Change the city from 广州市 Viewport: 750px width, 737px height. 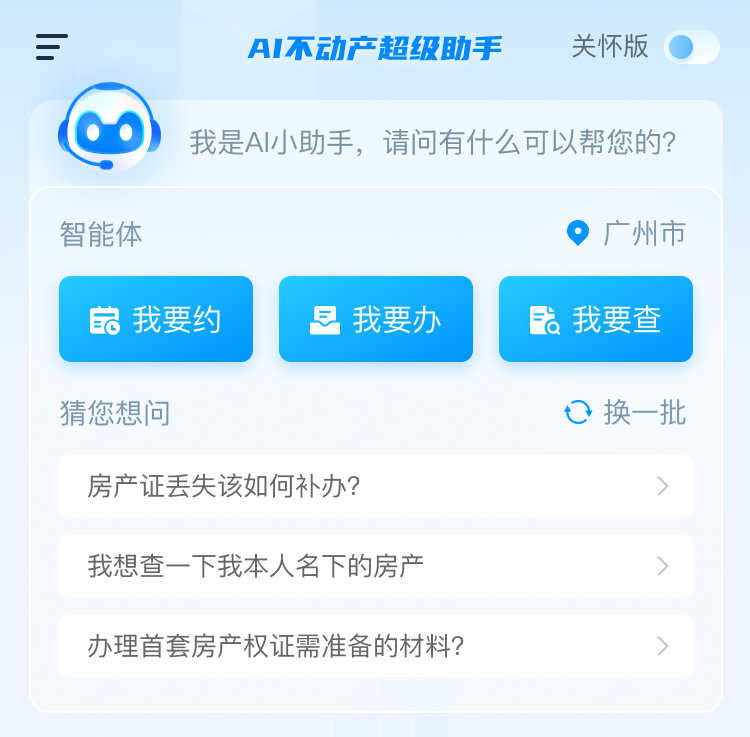click(x=627, y=234)
